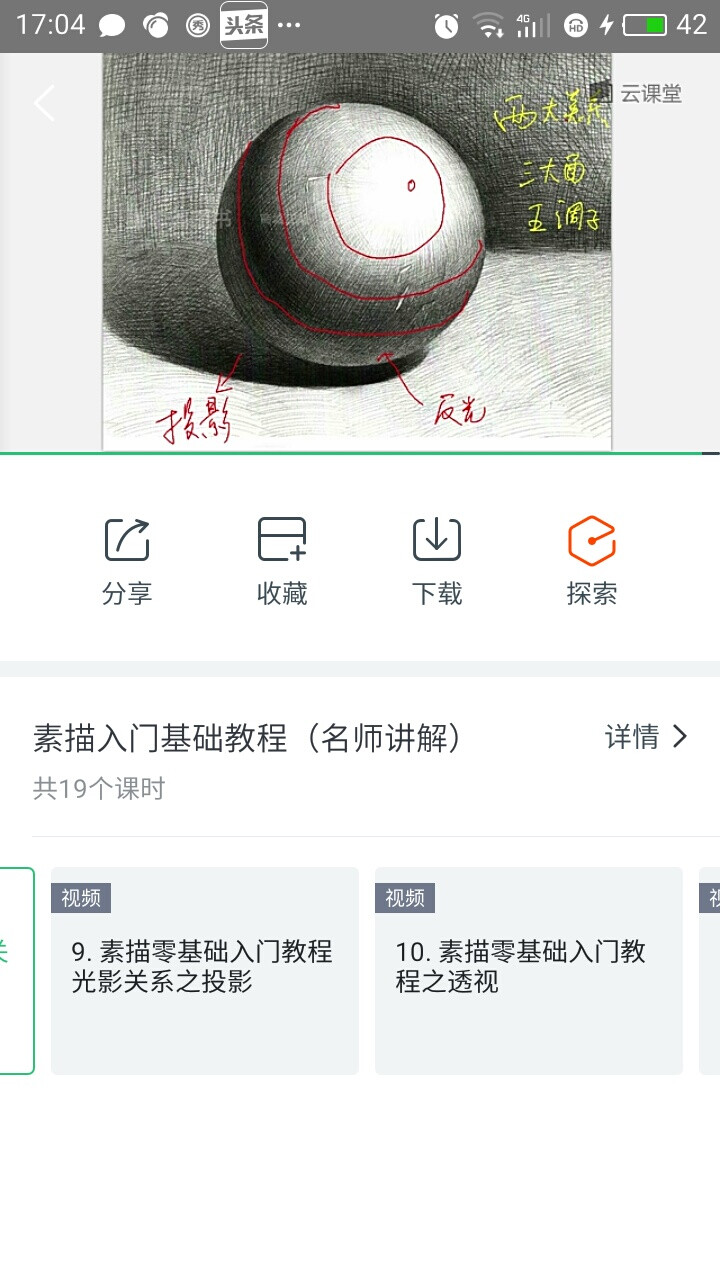Tap the 视频 badge on lesson 10 card
The height and width of the screenshot is (1280, 720).
(404, 897)
